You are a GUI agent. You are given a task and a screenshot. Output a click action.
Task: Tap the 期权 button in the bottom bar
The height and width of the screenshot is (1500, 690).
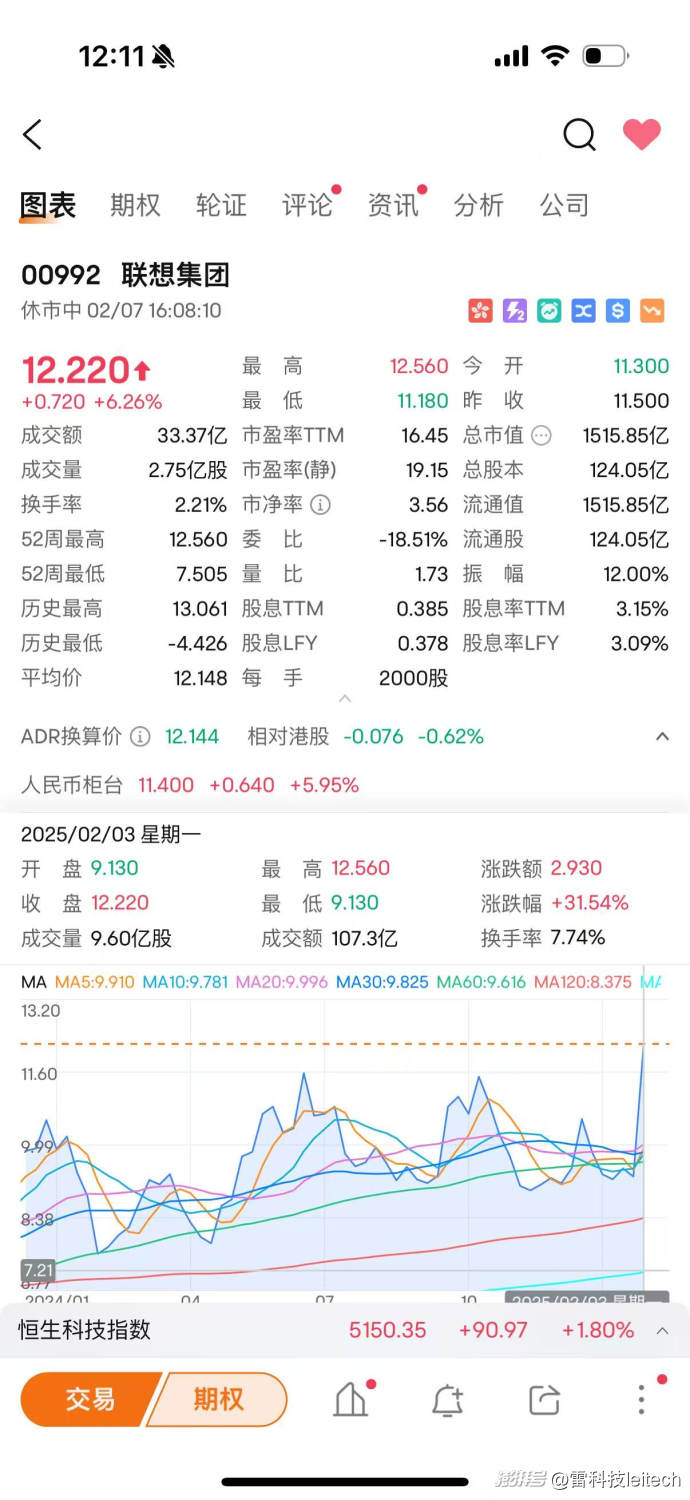(219, 1399)
